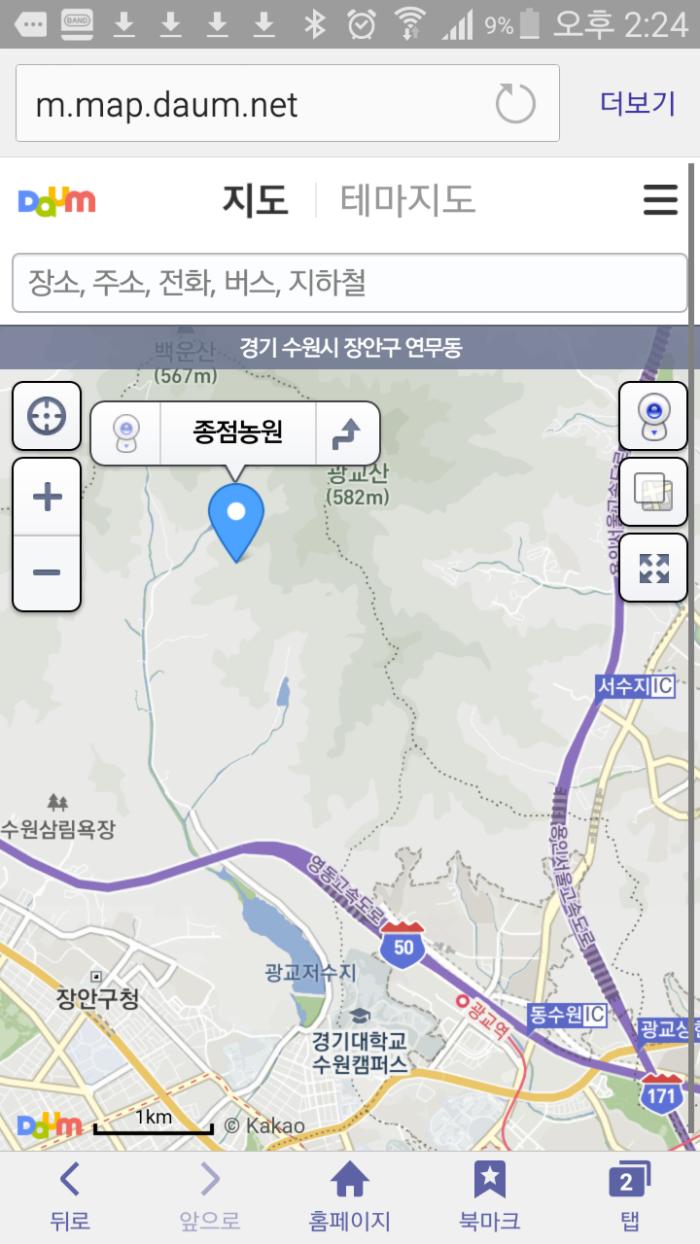Switch to the 테마지도 tab
700x1244 pixels.
407,200
